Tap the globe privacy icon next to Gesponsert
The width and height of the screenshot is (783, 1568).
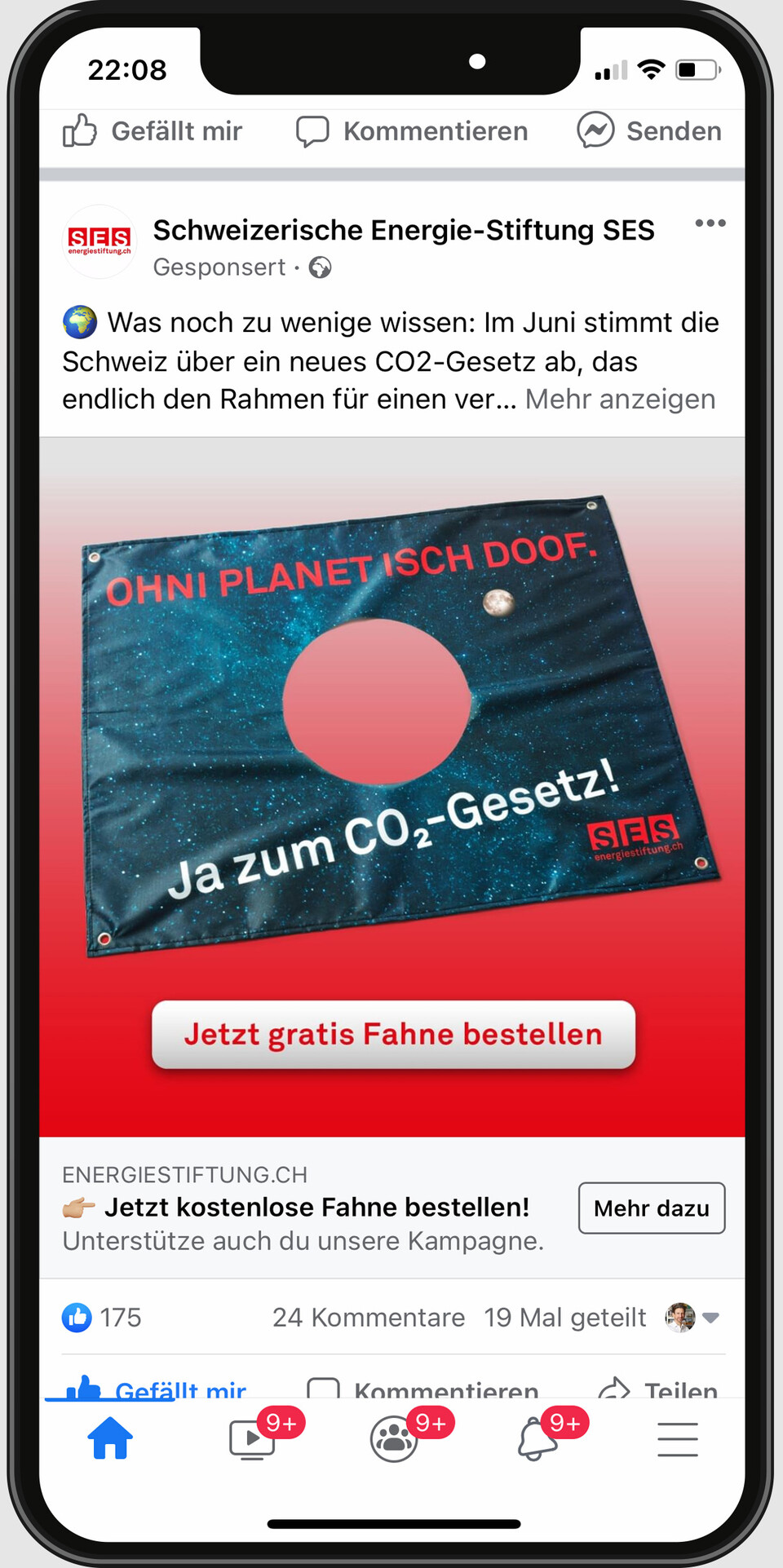click(x=320, y=267)
